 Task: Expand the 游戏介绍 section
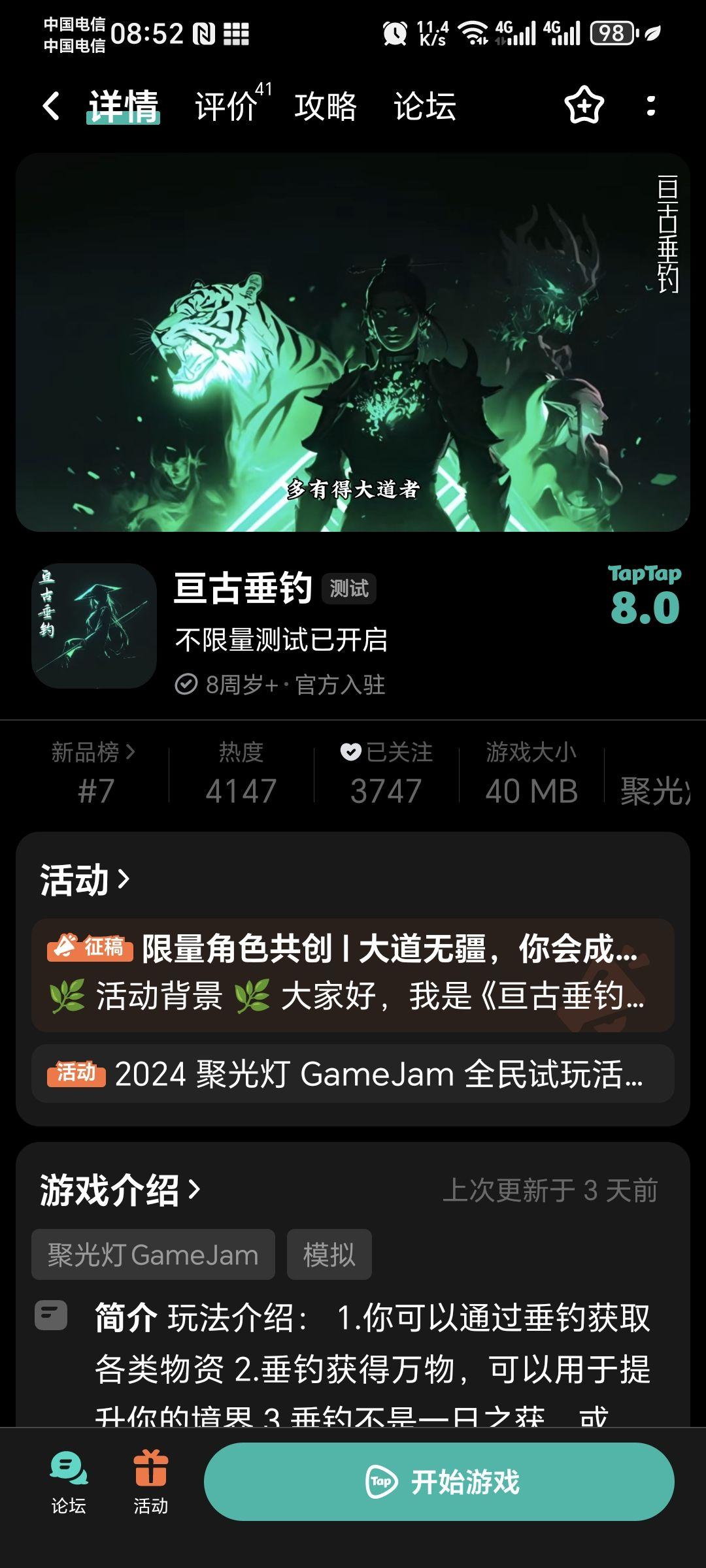point(120,1190)
